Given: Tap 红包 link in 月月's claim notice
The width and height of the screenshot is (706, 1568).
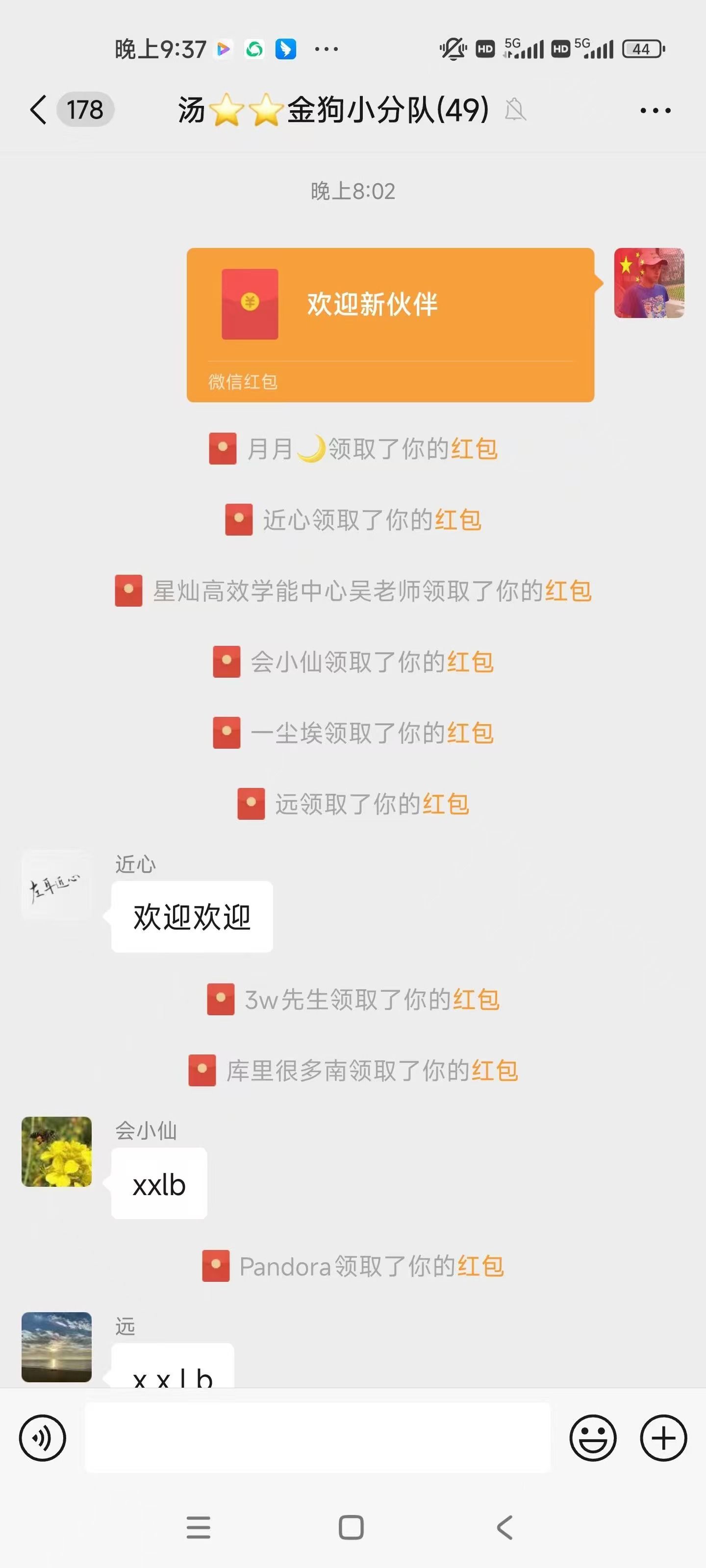Looking at the screenshot, I should pyautogui.click(x=474, y=449).
